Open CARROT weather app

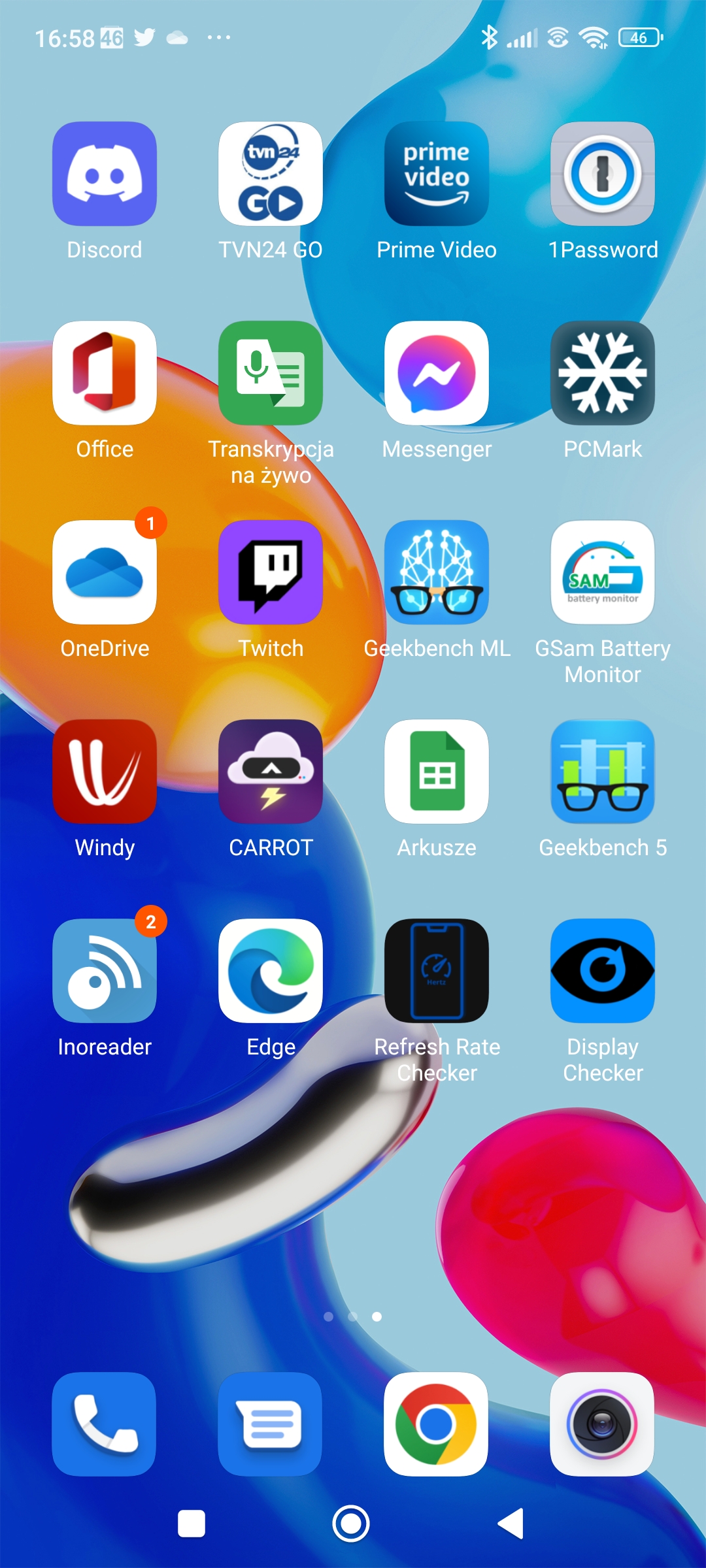(x=271, y=772)
